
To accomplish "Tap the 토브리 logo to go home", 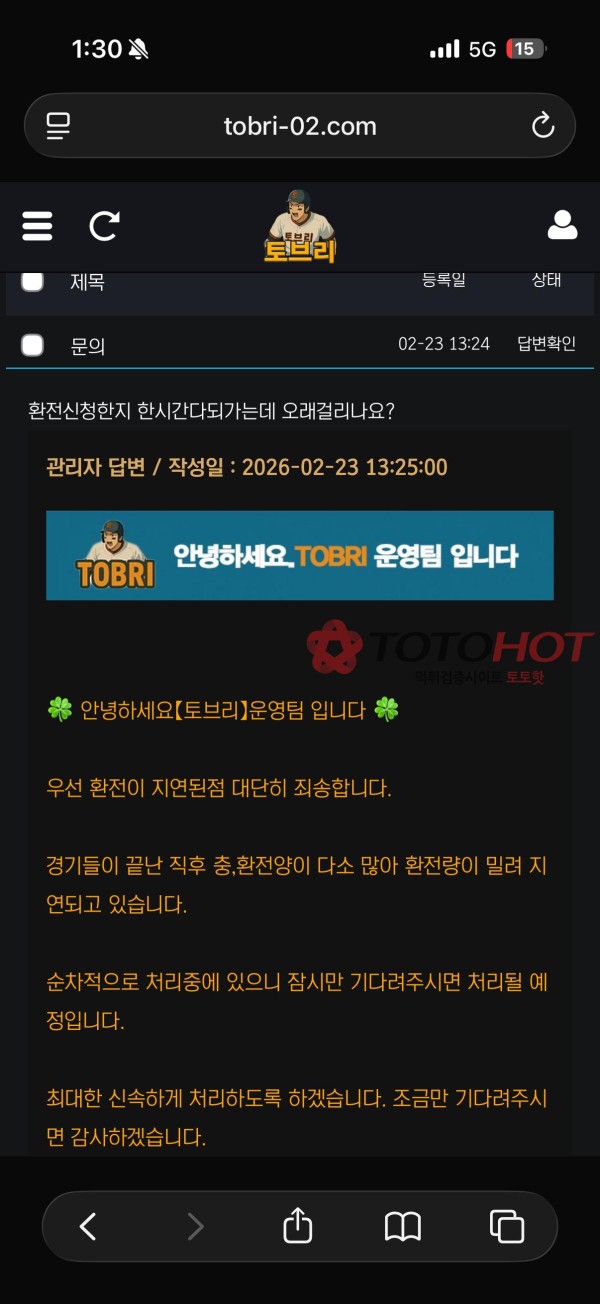I will tap(300, 226).
